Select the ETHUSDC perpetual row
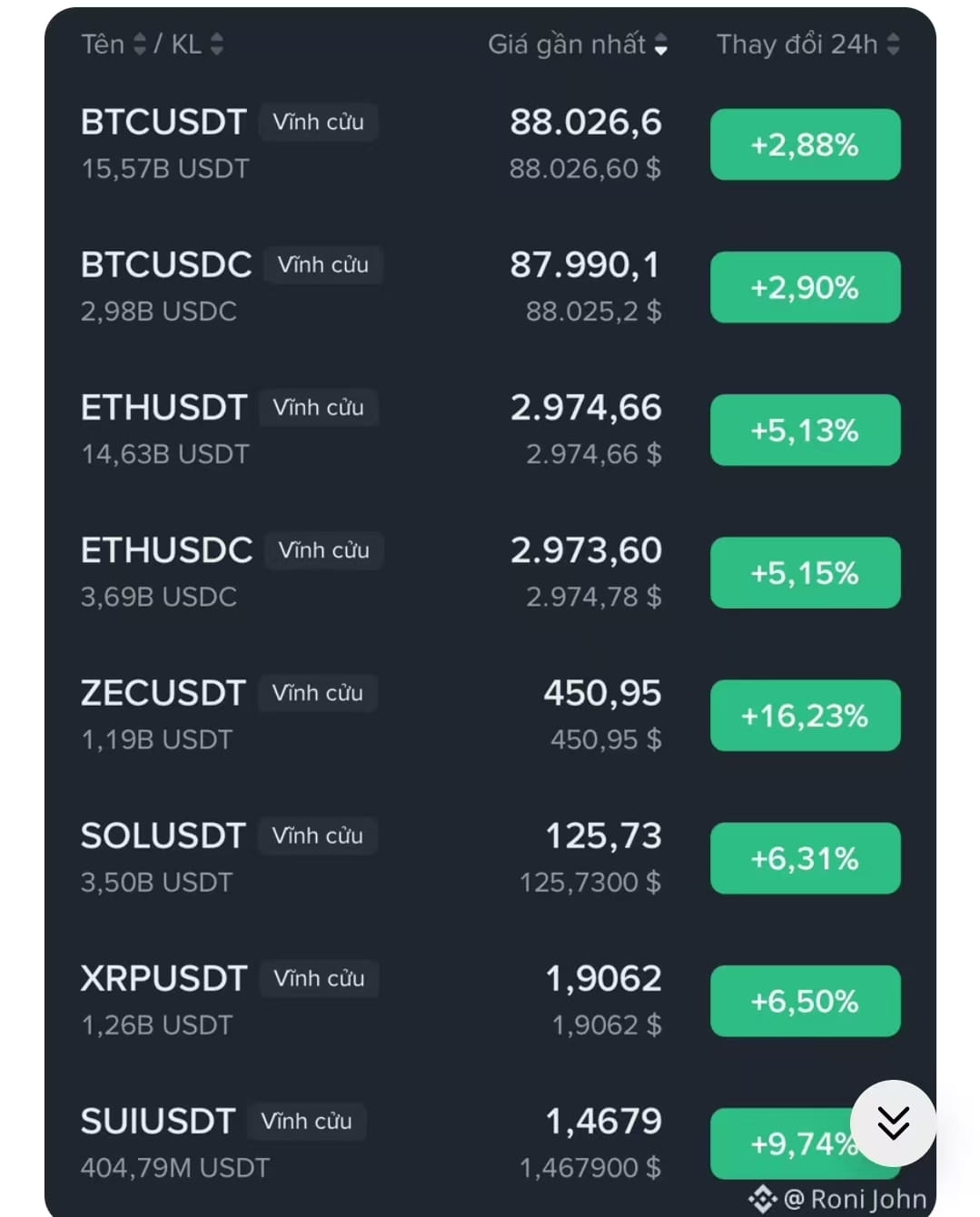 click(x=167, y=550)
